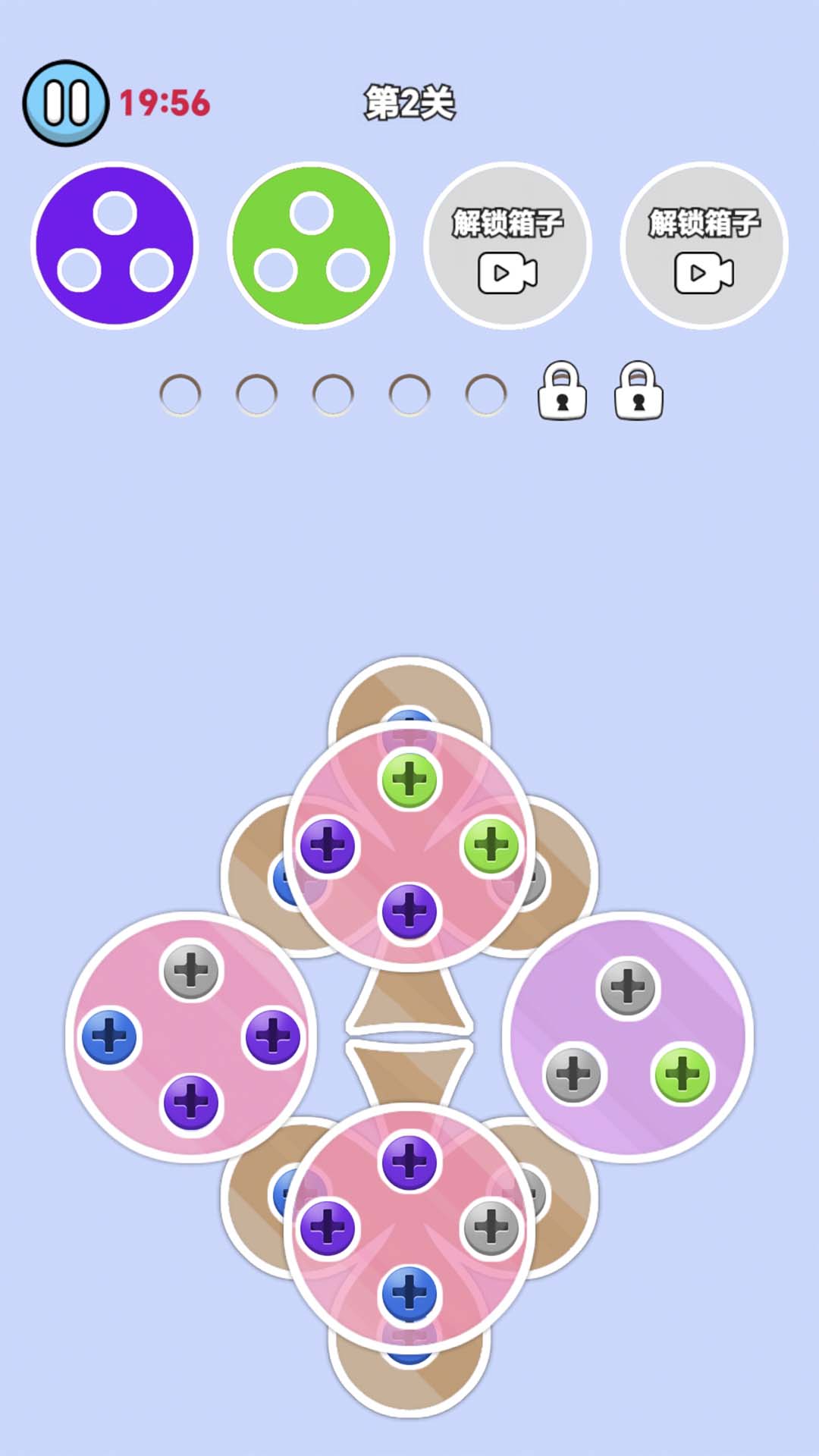Pause the game
This screenshot has height=1456, width=819.
click(65, 103)
